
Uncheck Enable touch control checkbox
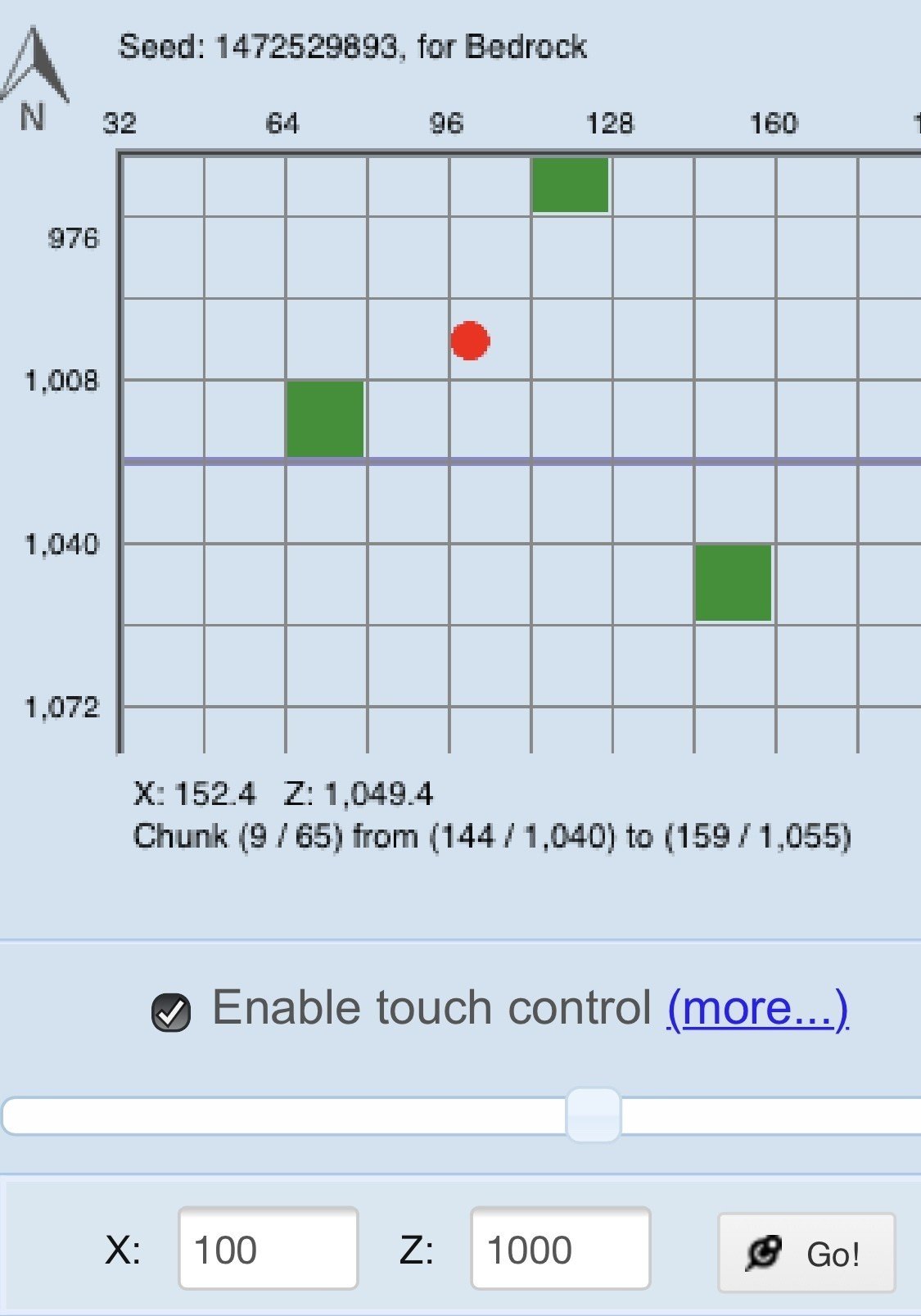pyautogui.click(x=170, y=1011)
